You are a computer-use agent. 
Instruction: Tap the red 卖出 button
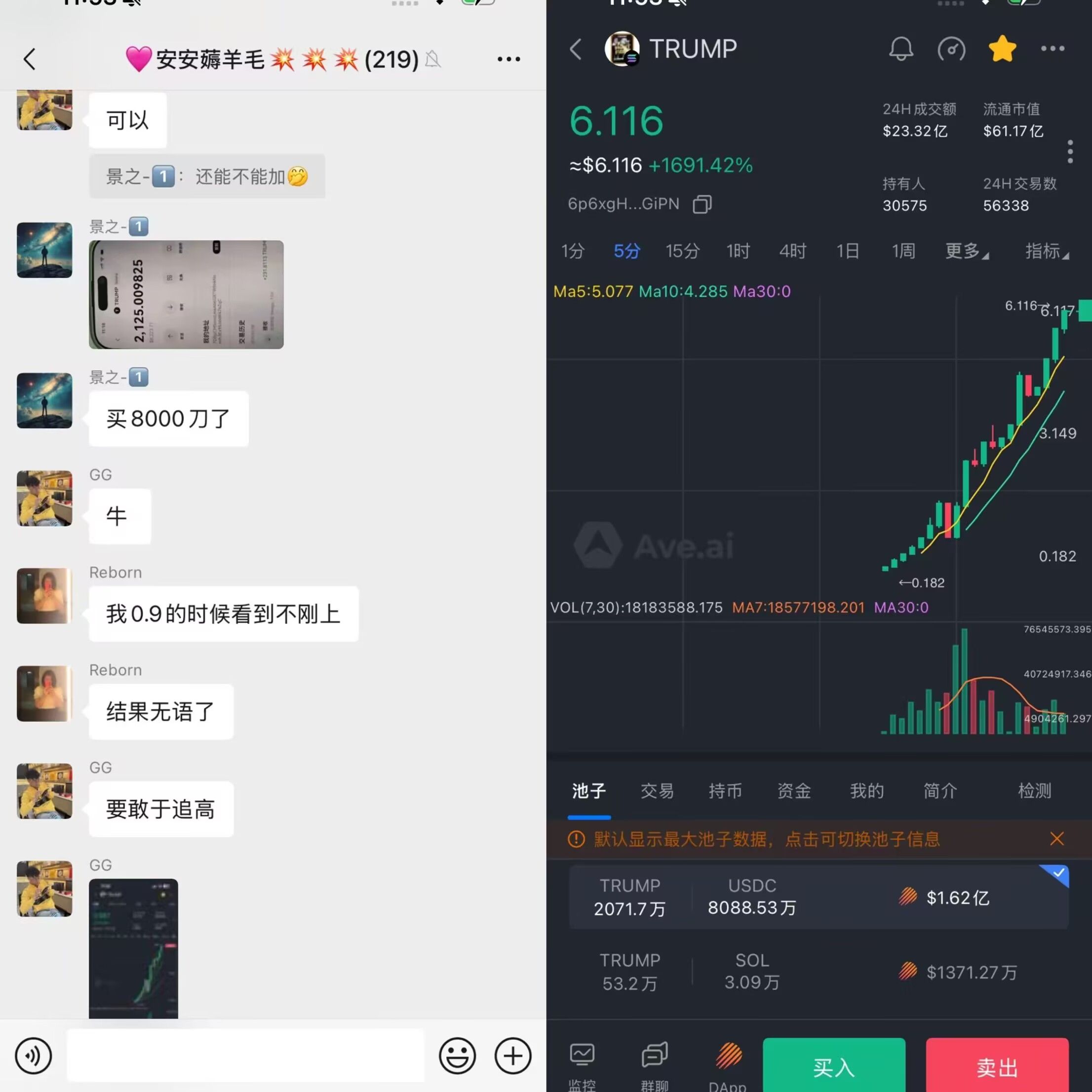(x=997, y=1066)
